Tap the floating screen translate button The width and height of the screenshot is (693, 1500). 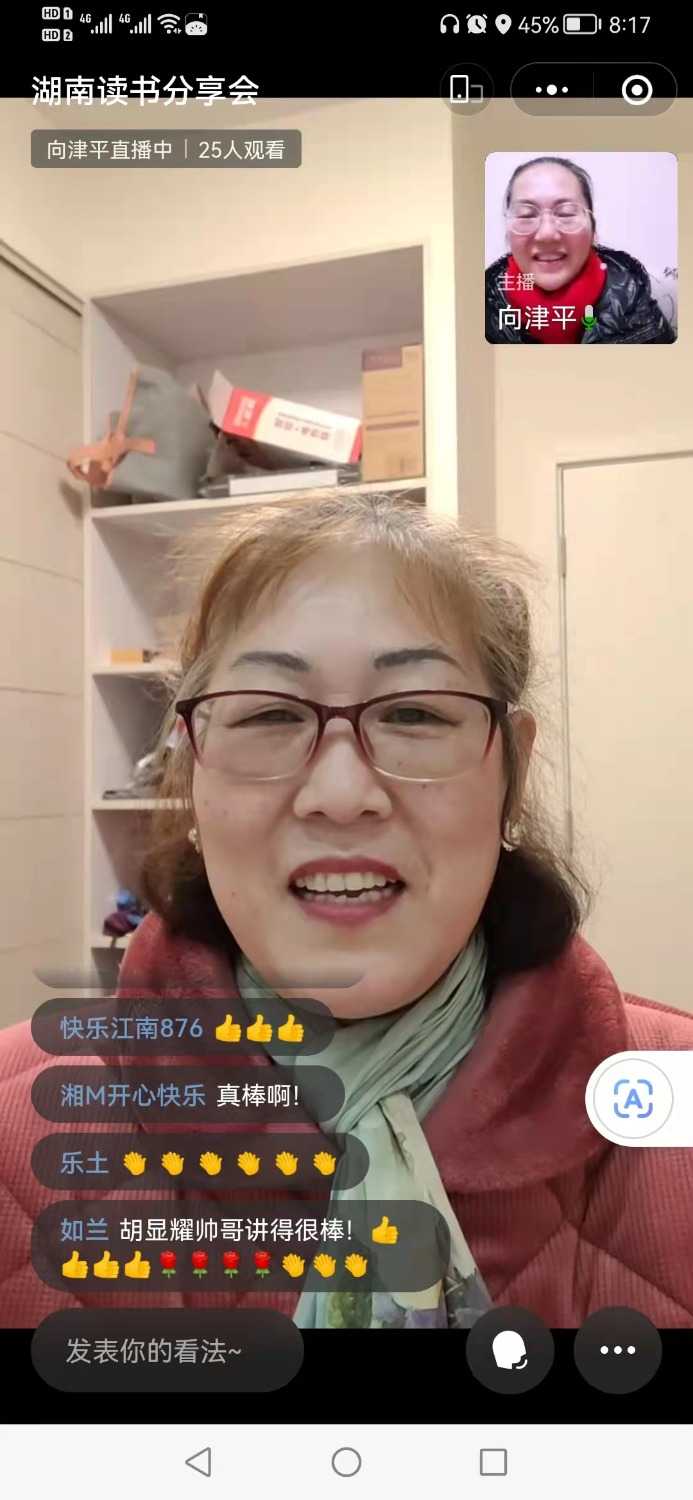633,1099
